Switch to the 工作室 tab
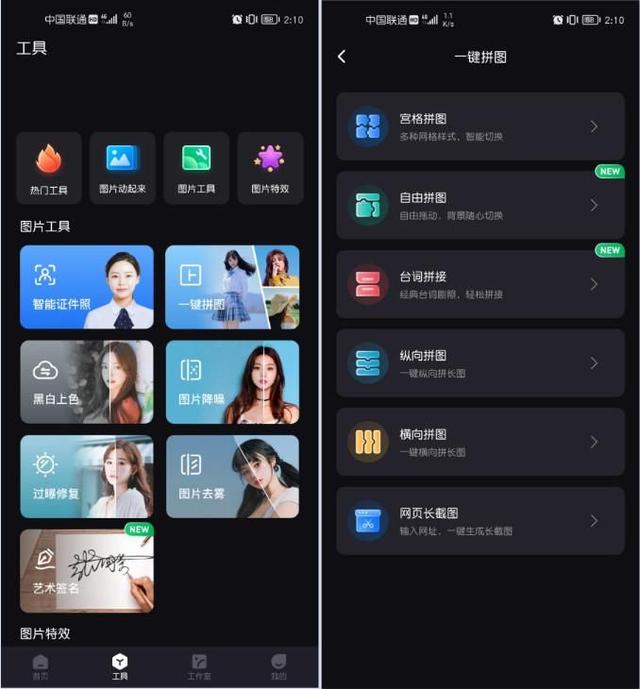640x689 pixels. pos(199,666)
